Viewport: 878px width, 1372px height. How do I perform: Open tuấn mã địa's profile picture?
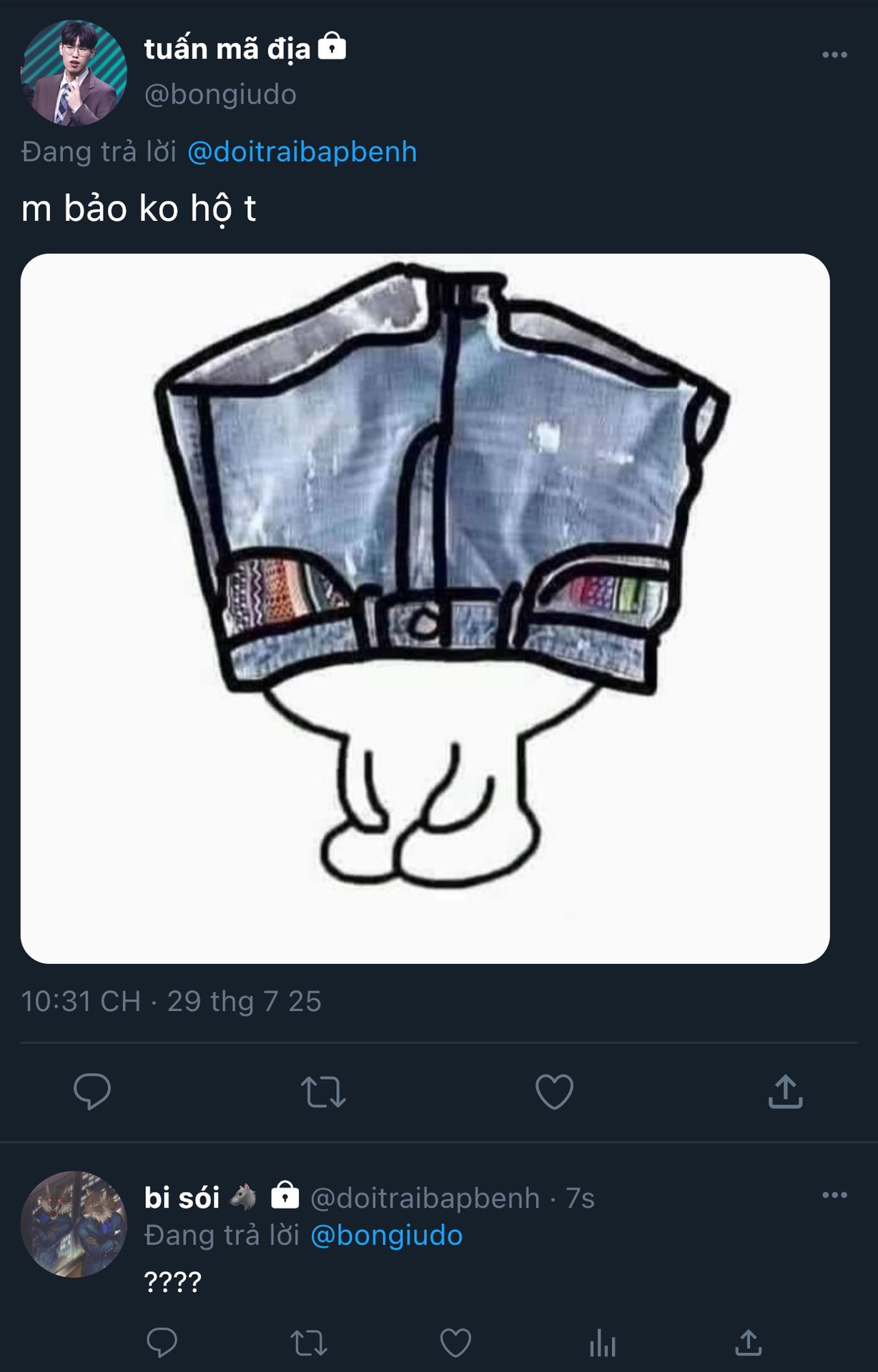click(74, 73)
